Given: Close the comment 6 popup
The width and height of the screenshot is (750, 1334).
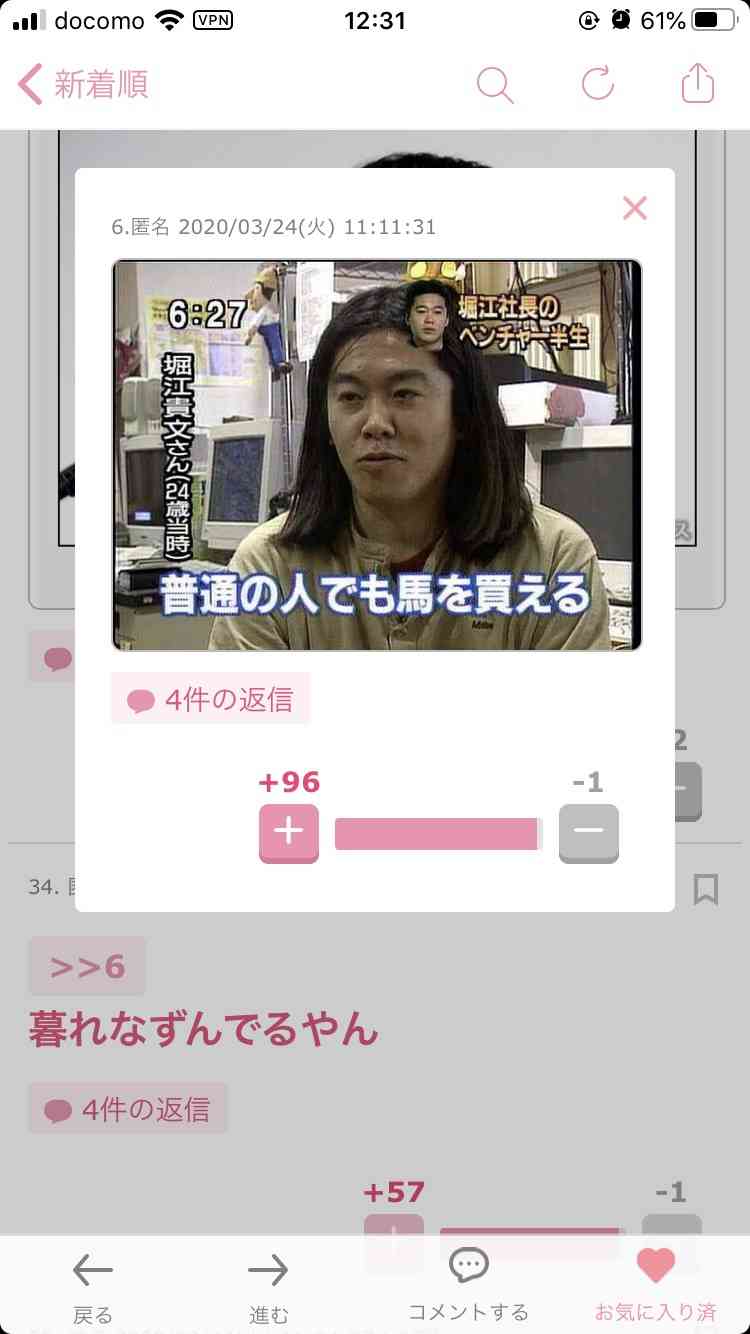Looking at the screenshot, I should pos(634,208).
